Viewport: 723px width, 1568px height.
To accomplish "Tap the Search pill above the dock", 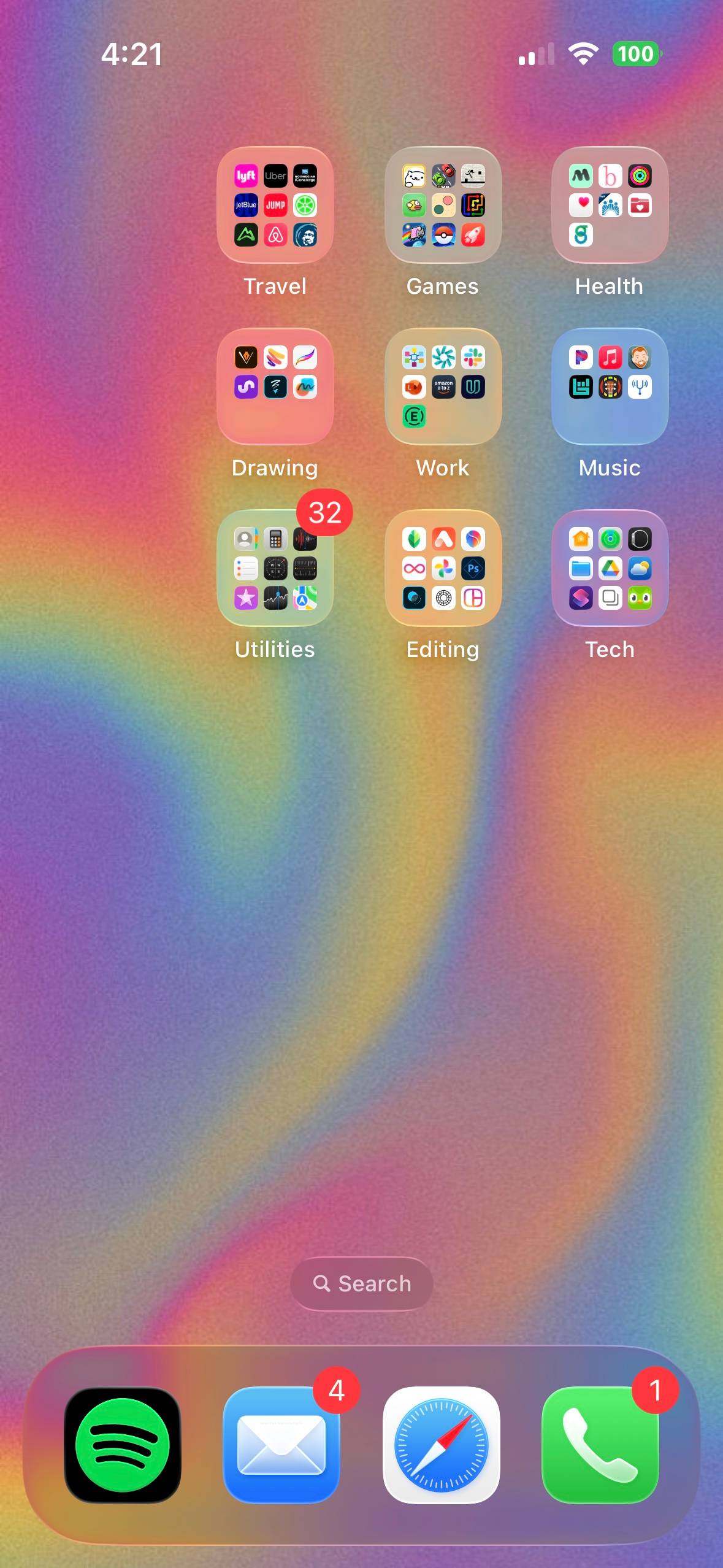I will click(362, 1283).
